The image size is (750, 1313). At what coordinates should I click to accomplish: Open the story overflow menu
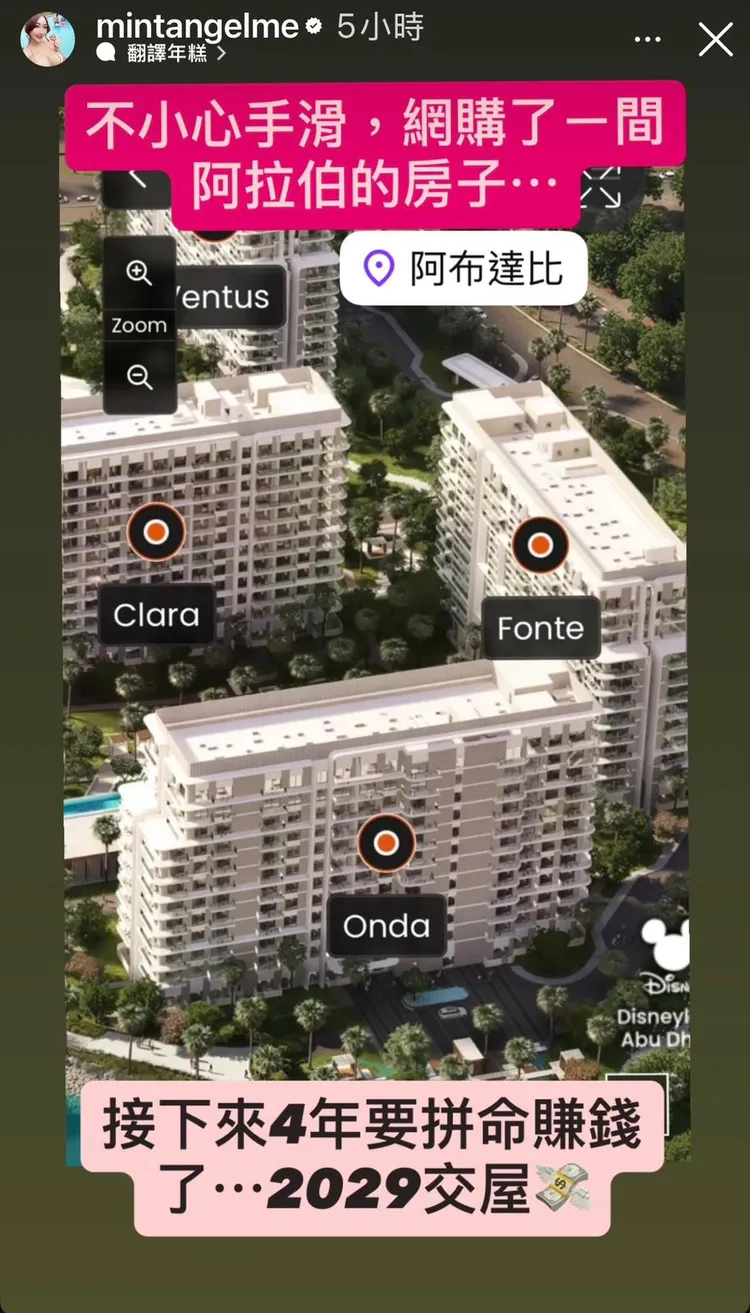pyautogui.click(x=647, y=40)
